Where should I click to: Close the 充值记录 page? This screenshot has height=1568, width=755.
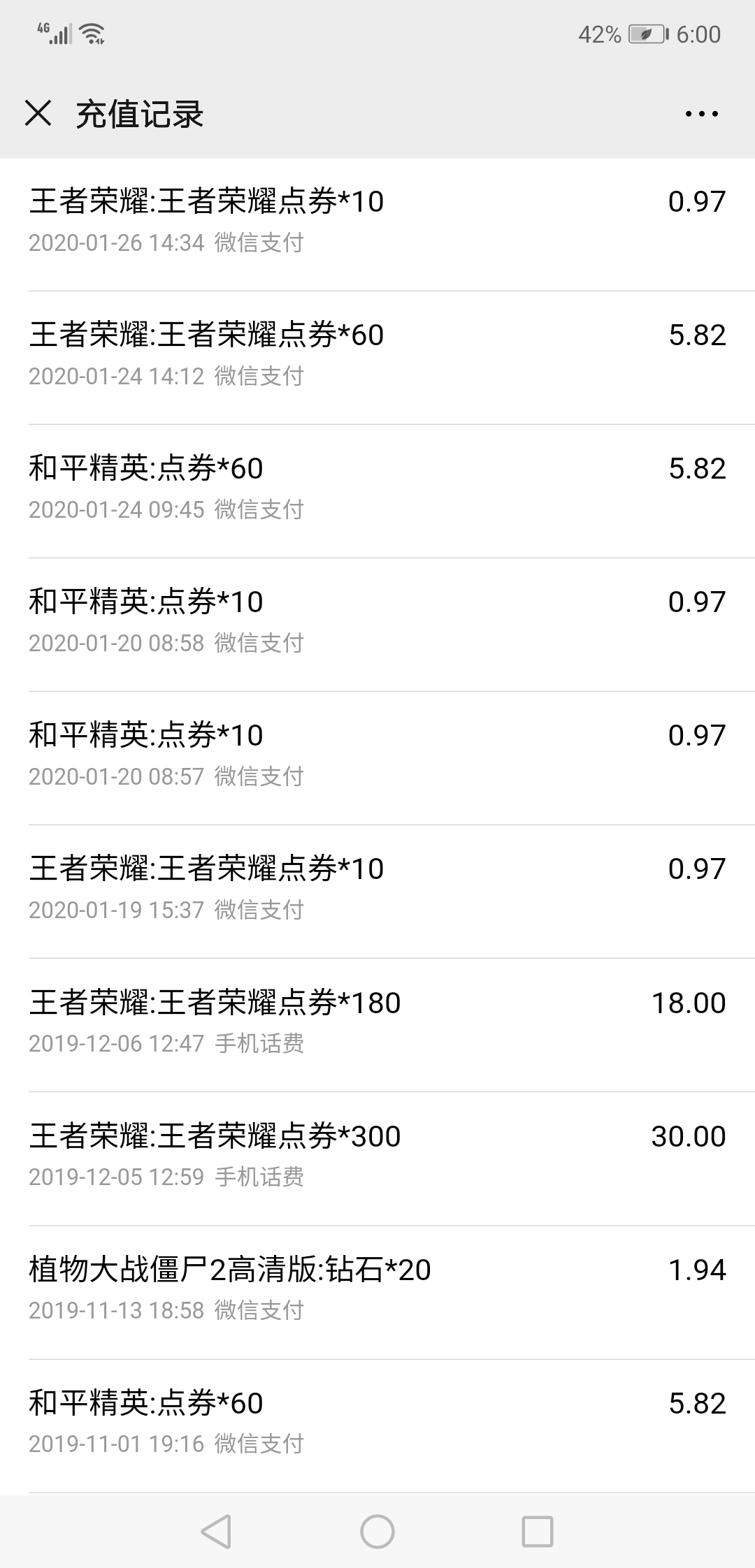pyautogui.click(x=38, y=113)
